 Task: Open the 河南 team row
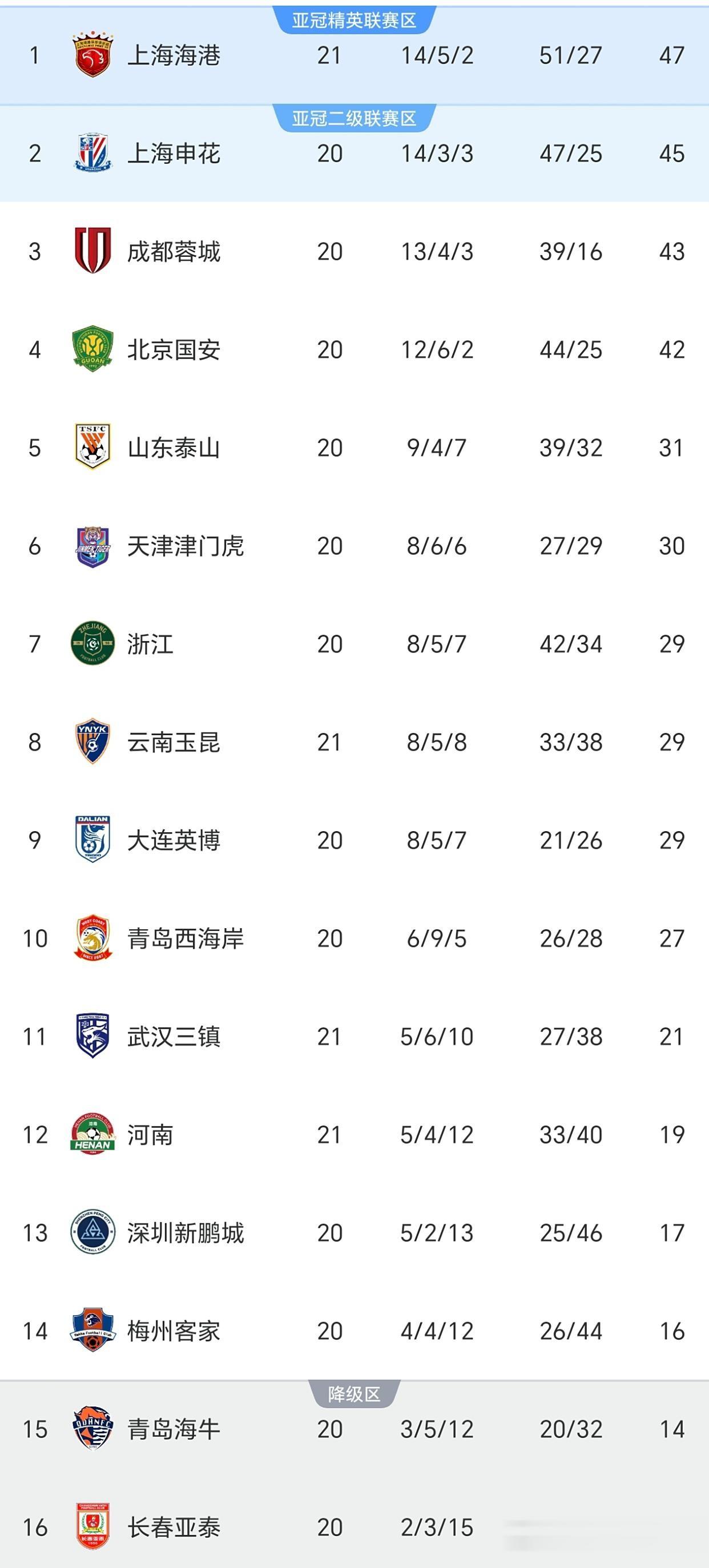(x=354, y=1135)
